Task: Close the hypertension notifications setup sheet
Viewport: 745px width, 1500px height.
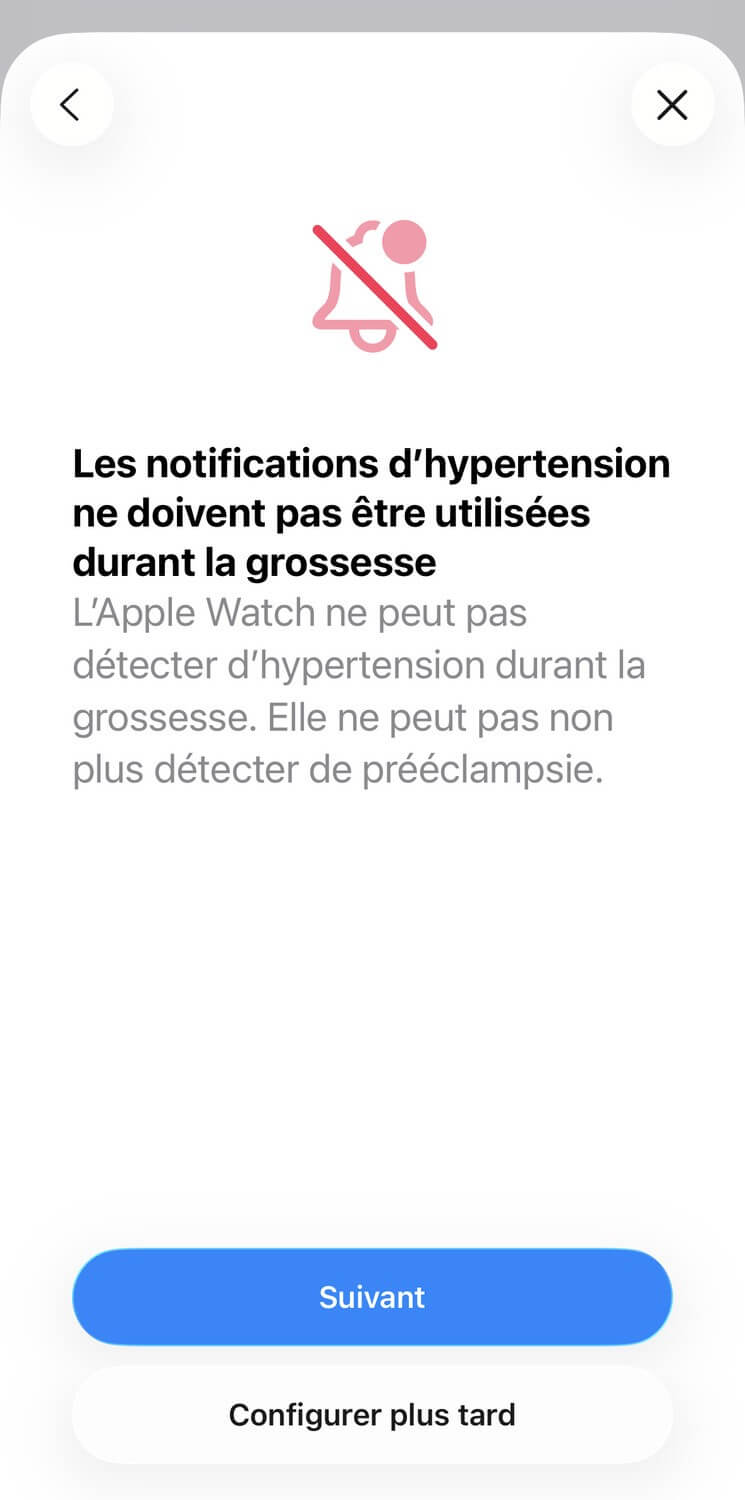Action: tap(672, 104)
